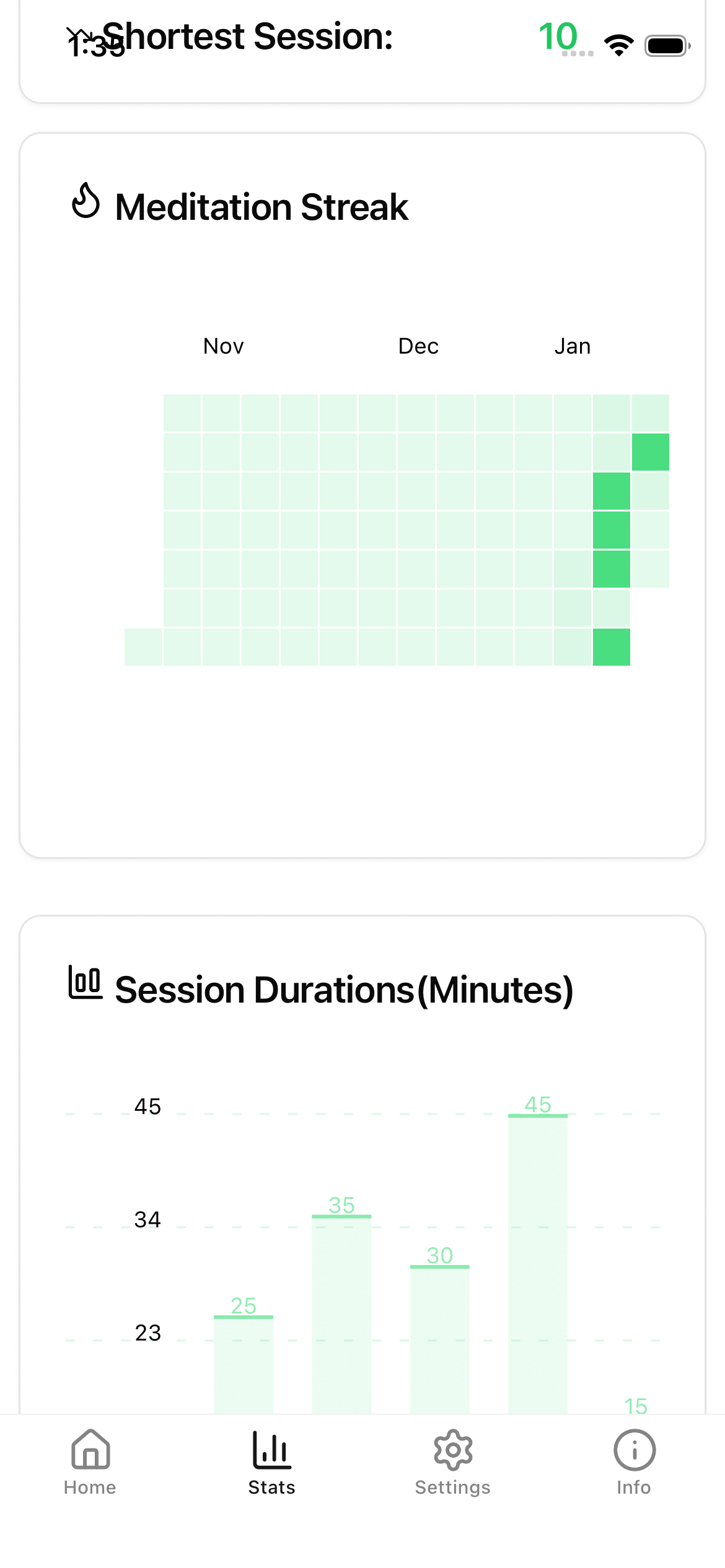
Task: Tap the Info circle icon
Action: pos(635,1451)
